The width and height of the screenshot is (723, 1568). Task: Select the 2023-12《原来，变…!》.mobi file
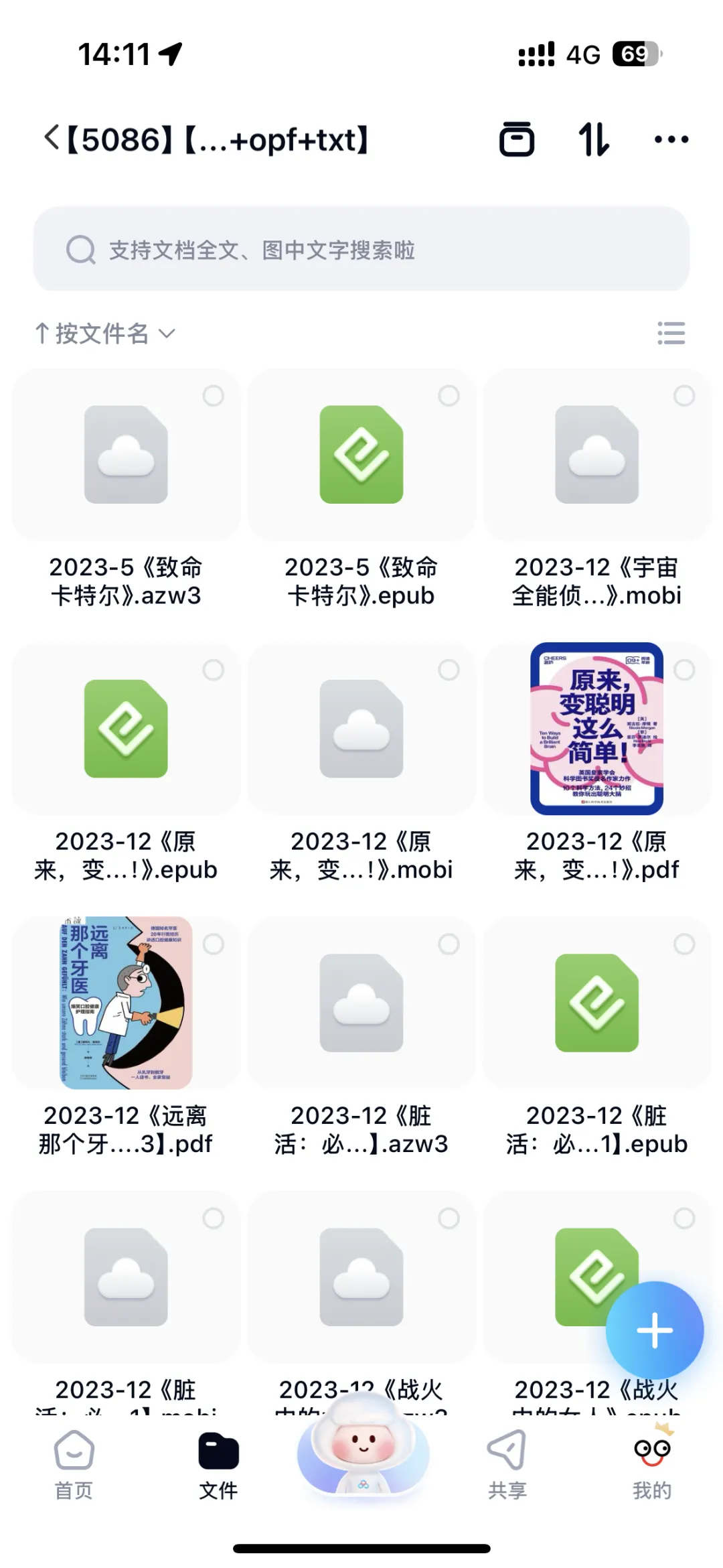pos(449,670)
